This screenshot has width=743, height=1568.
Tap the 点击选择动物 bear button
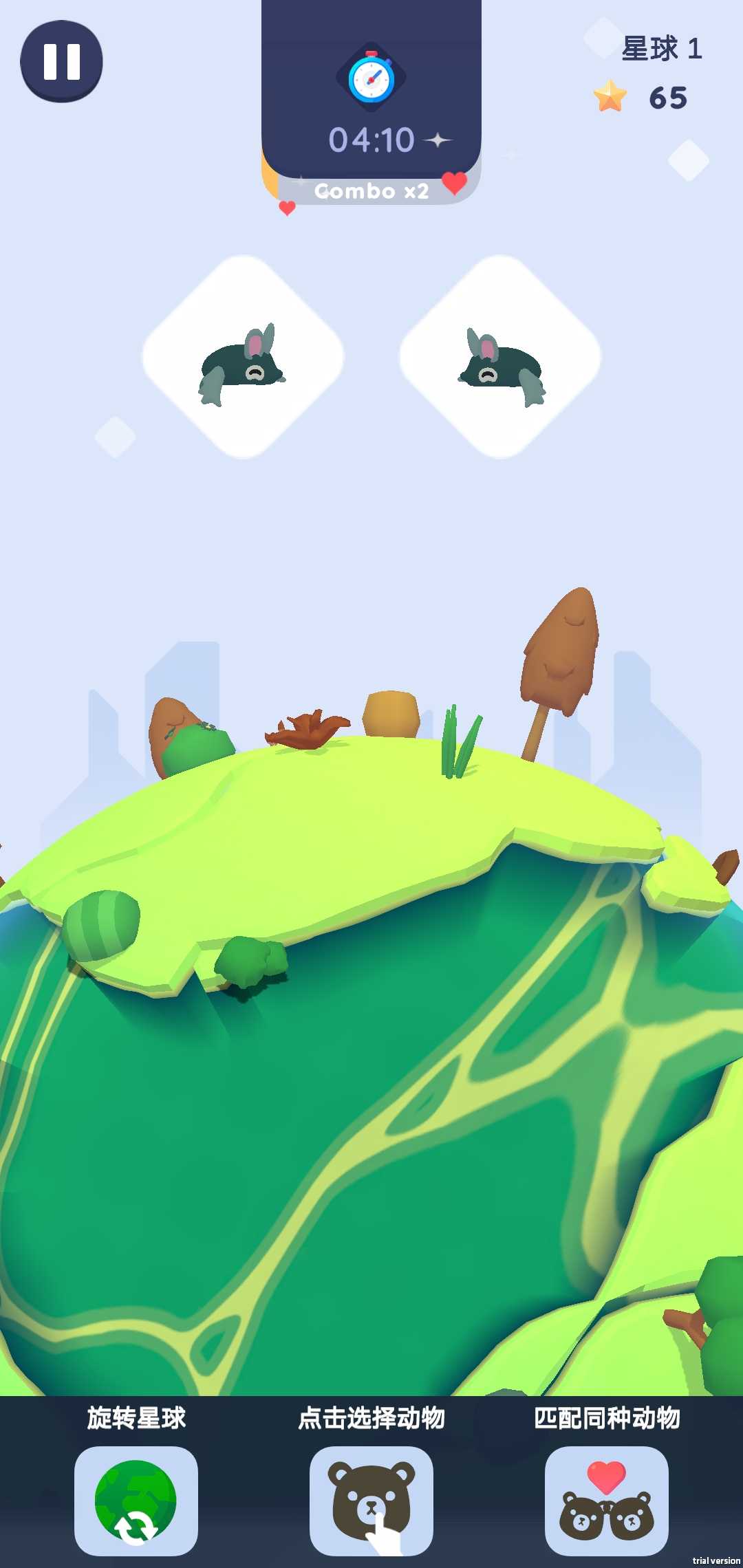(x=371, y=1501)
